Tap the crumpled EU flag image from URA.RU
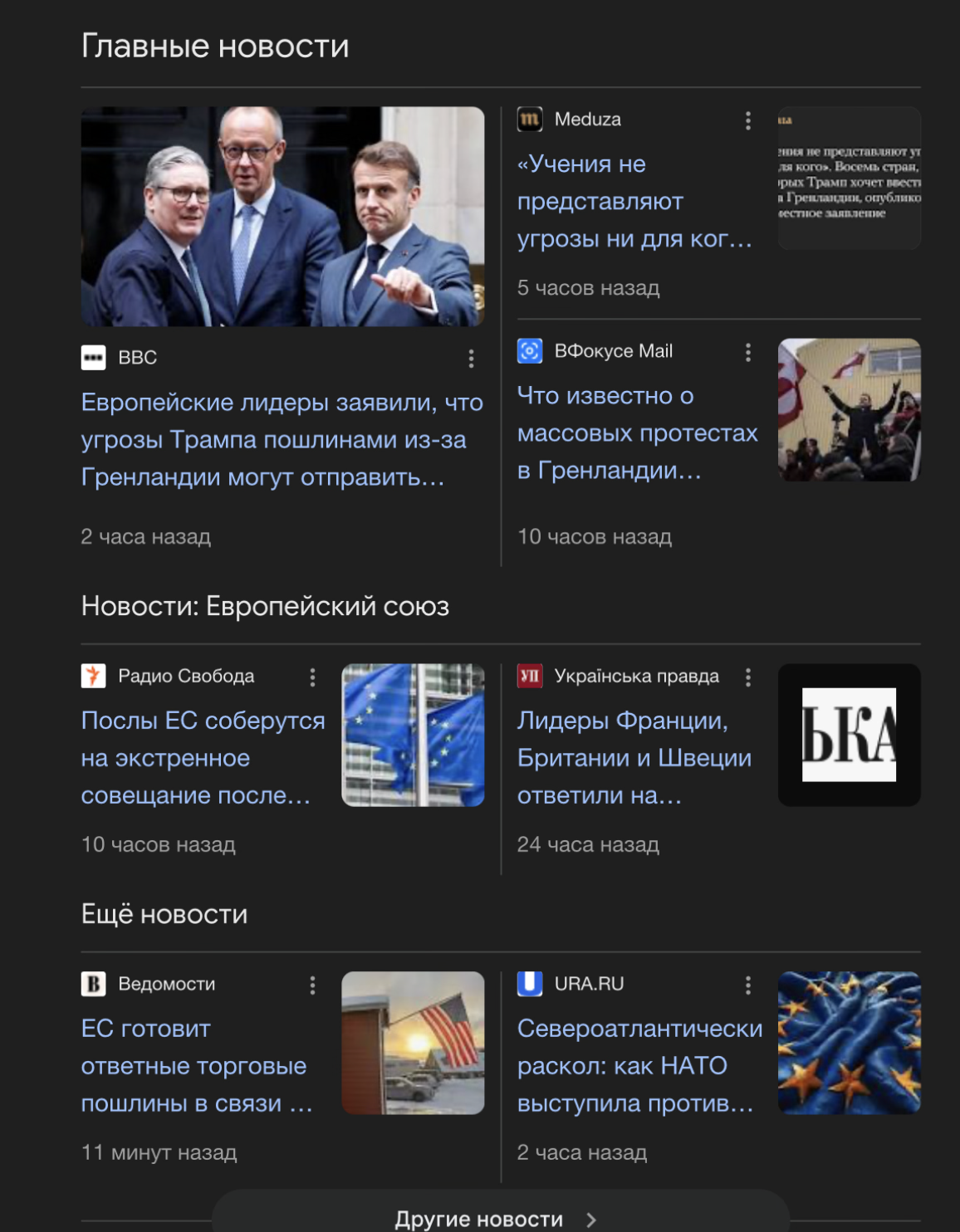 (849, 1043)
